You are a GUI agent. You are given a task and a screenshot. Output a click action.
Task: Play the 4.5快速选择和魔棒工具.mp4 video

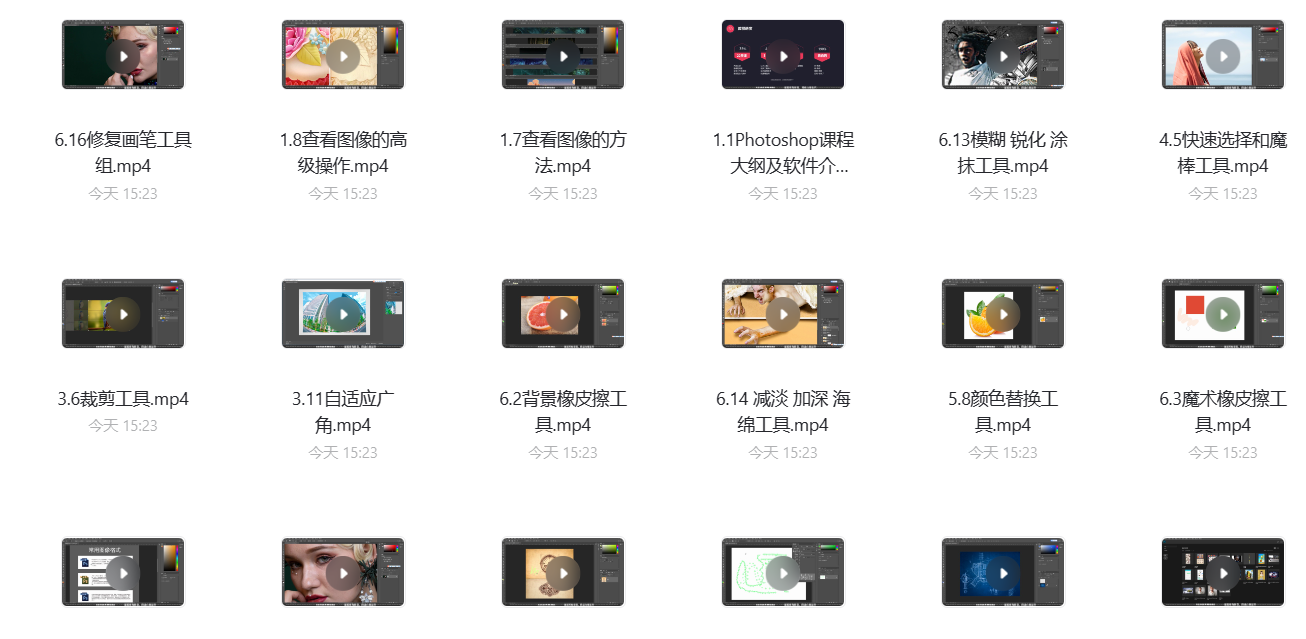tap(1223, 56)
